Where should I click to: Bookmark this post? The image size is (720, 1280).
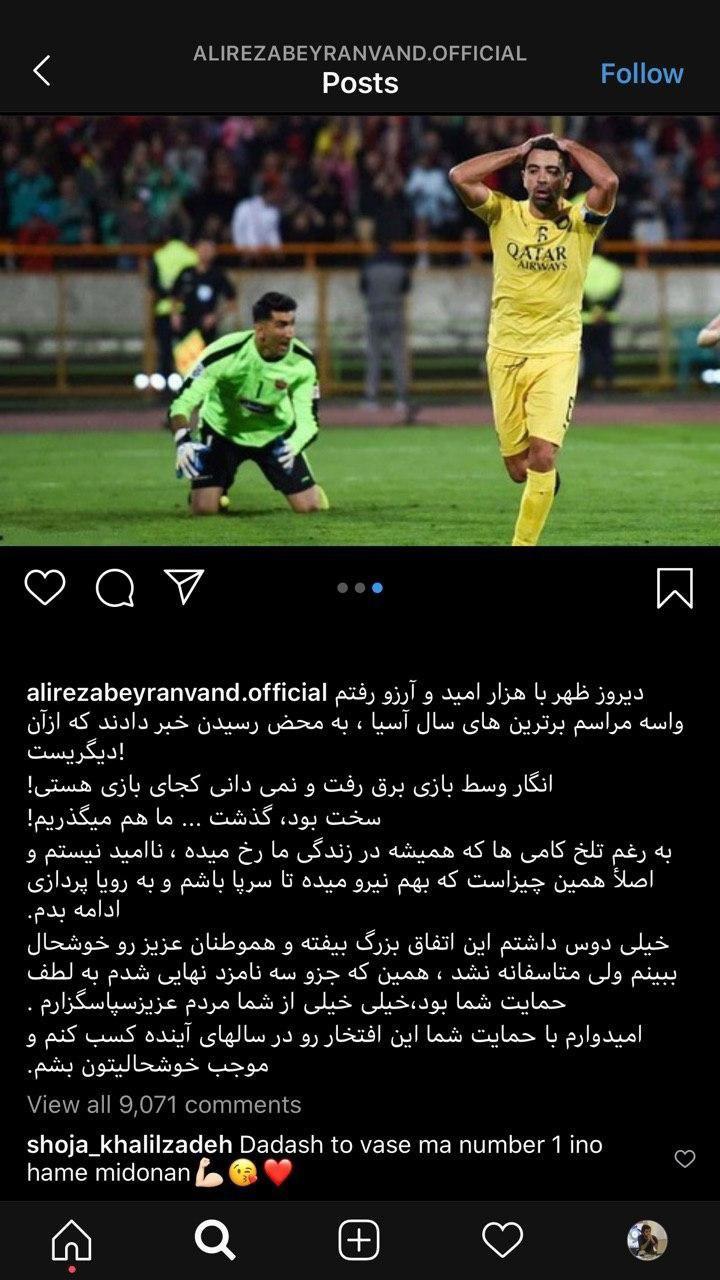[674, 588]
